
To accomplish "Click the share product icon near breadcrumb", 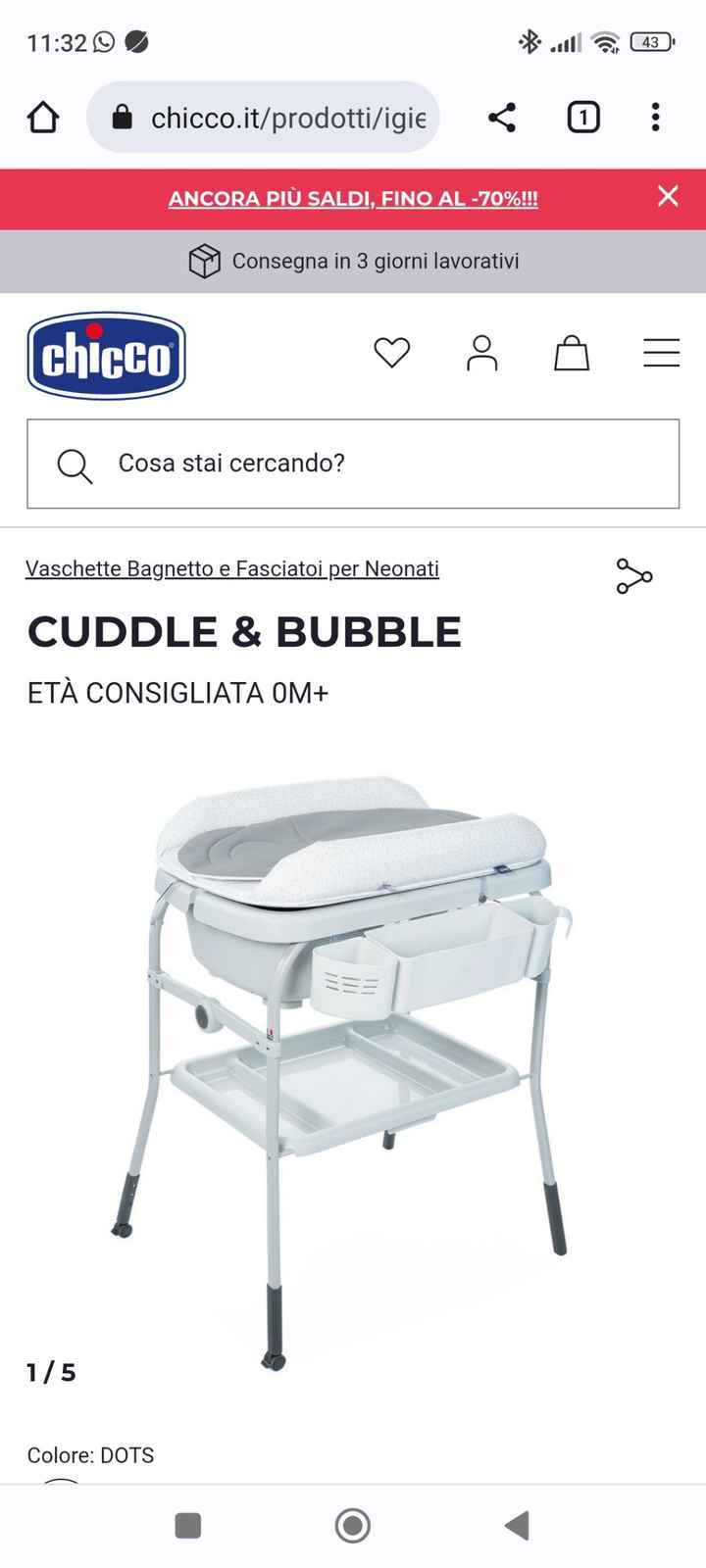I will coord(632,577).
